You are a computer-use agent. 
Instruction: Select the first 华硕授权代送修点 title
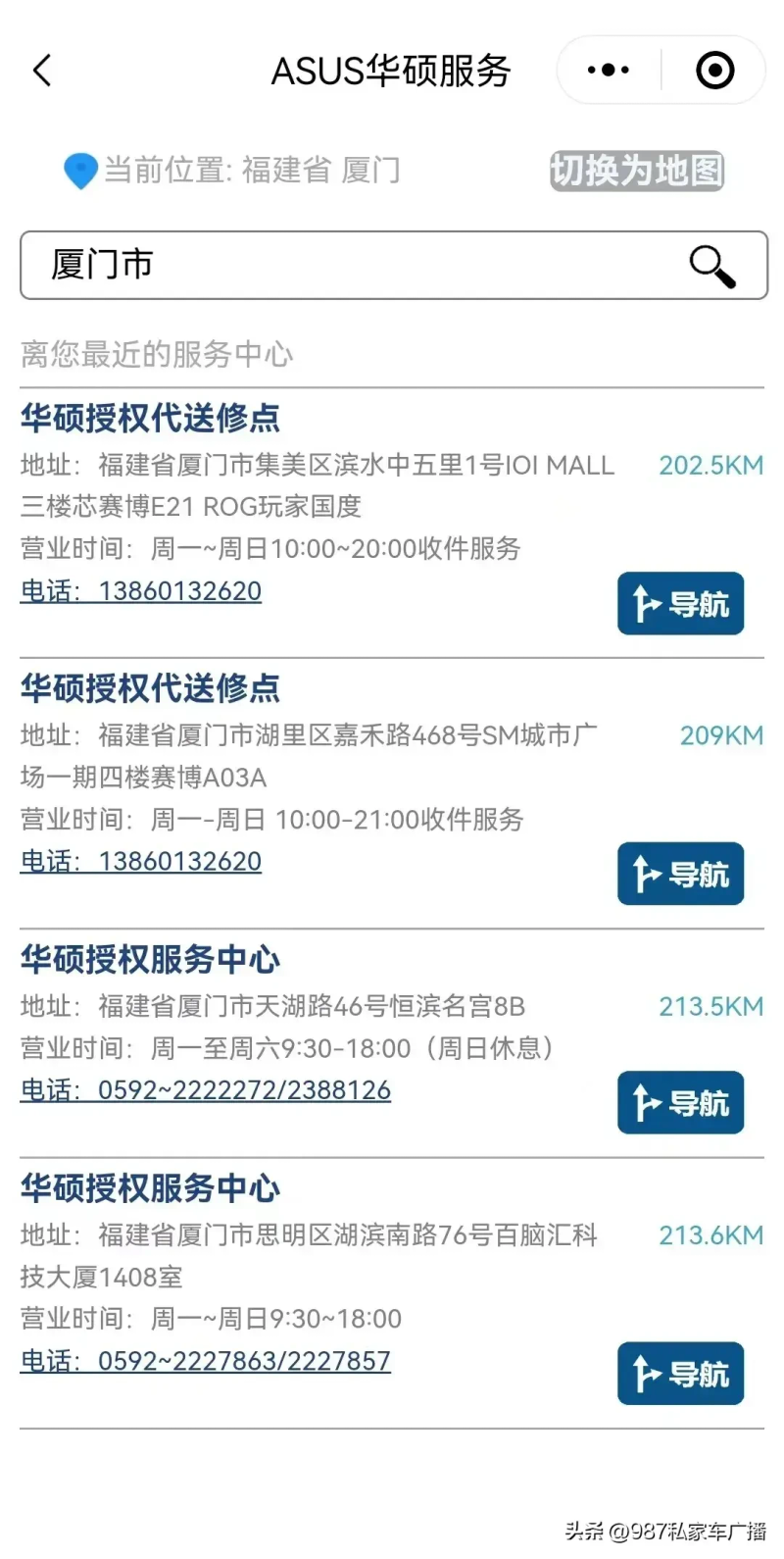coord(150,419)
